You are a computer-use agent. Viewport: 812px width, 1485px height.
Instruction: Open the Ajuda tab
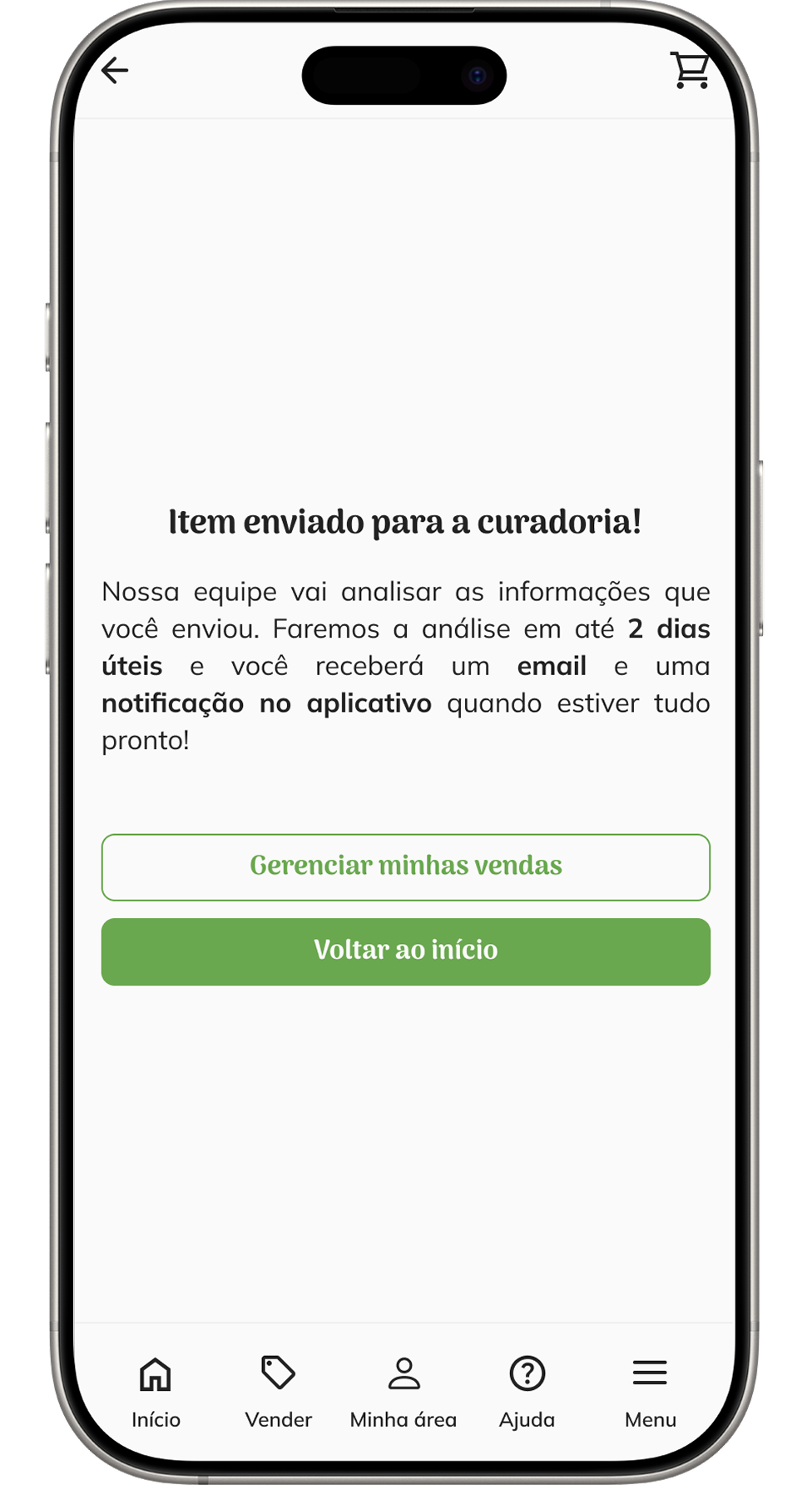coord(527,1391)
